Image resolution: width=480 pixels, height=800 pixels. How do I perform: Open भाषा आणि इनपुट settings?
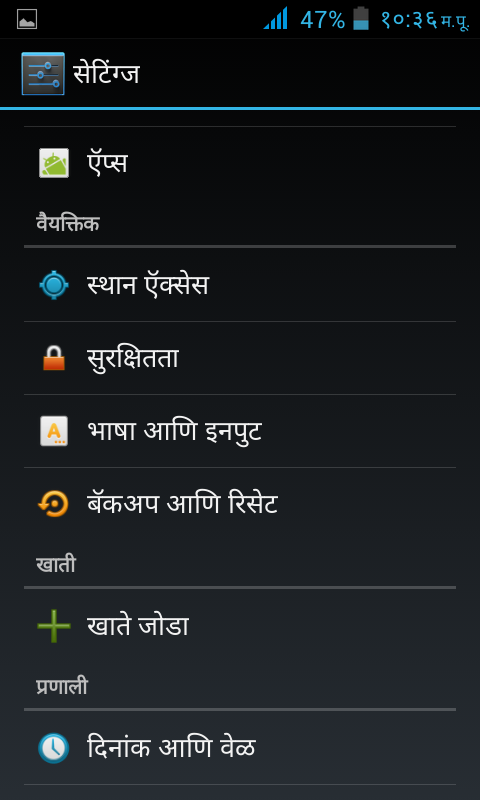[240, 431]
